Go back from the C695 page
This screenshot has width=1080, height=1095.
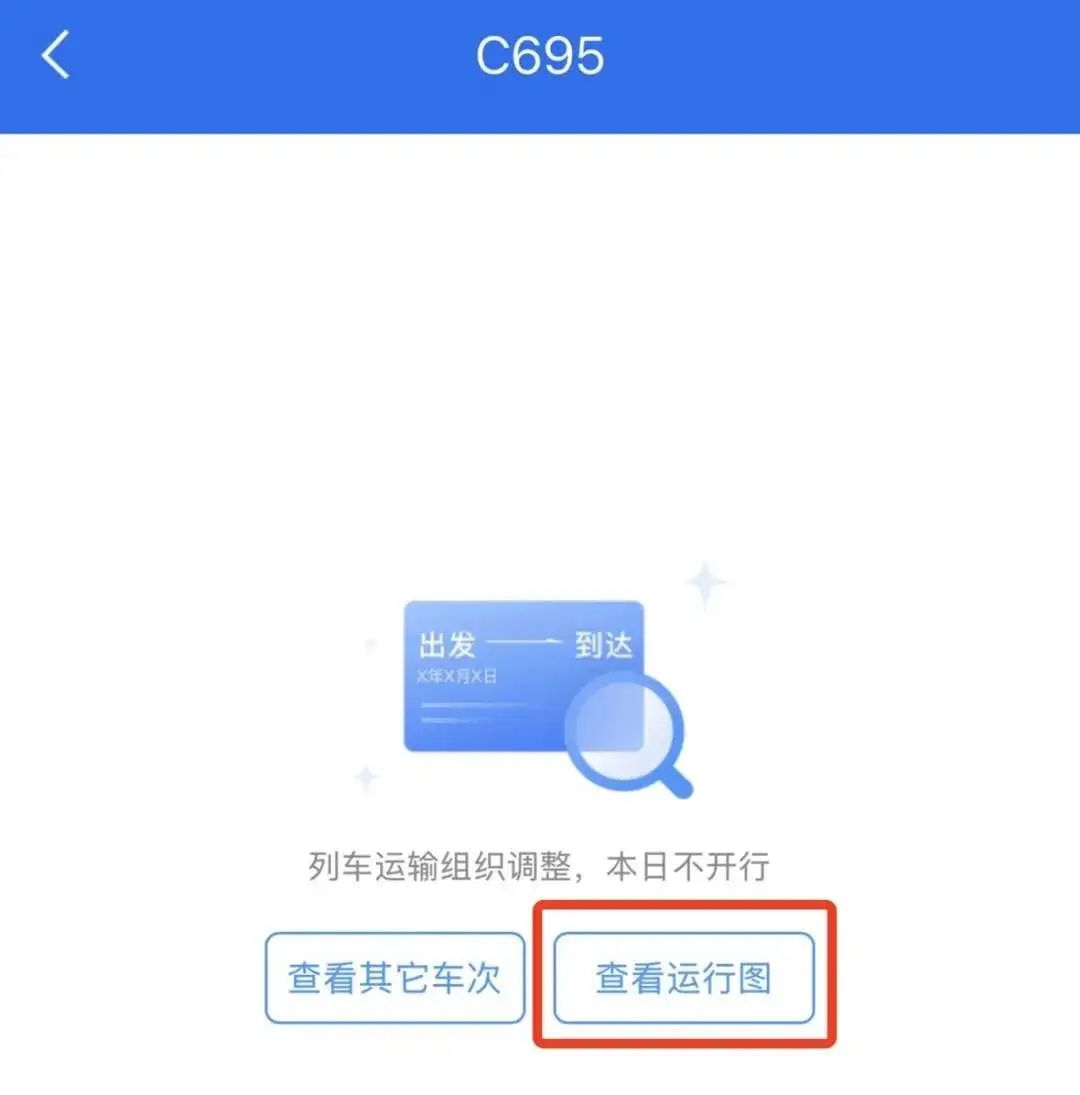point(55,55)
